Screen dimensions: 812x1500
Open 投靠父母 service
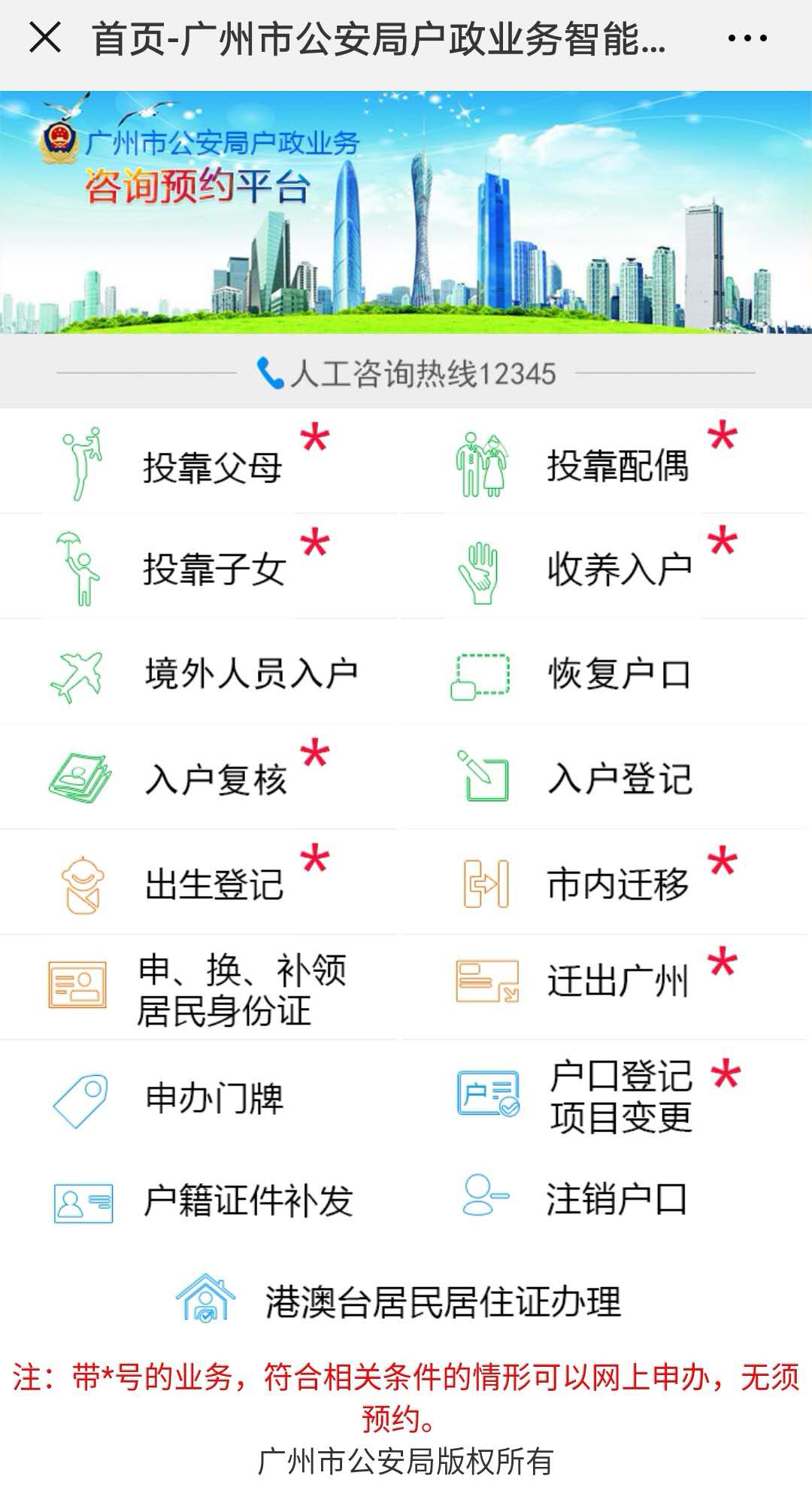[212, 466]
